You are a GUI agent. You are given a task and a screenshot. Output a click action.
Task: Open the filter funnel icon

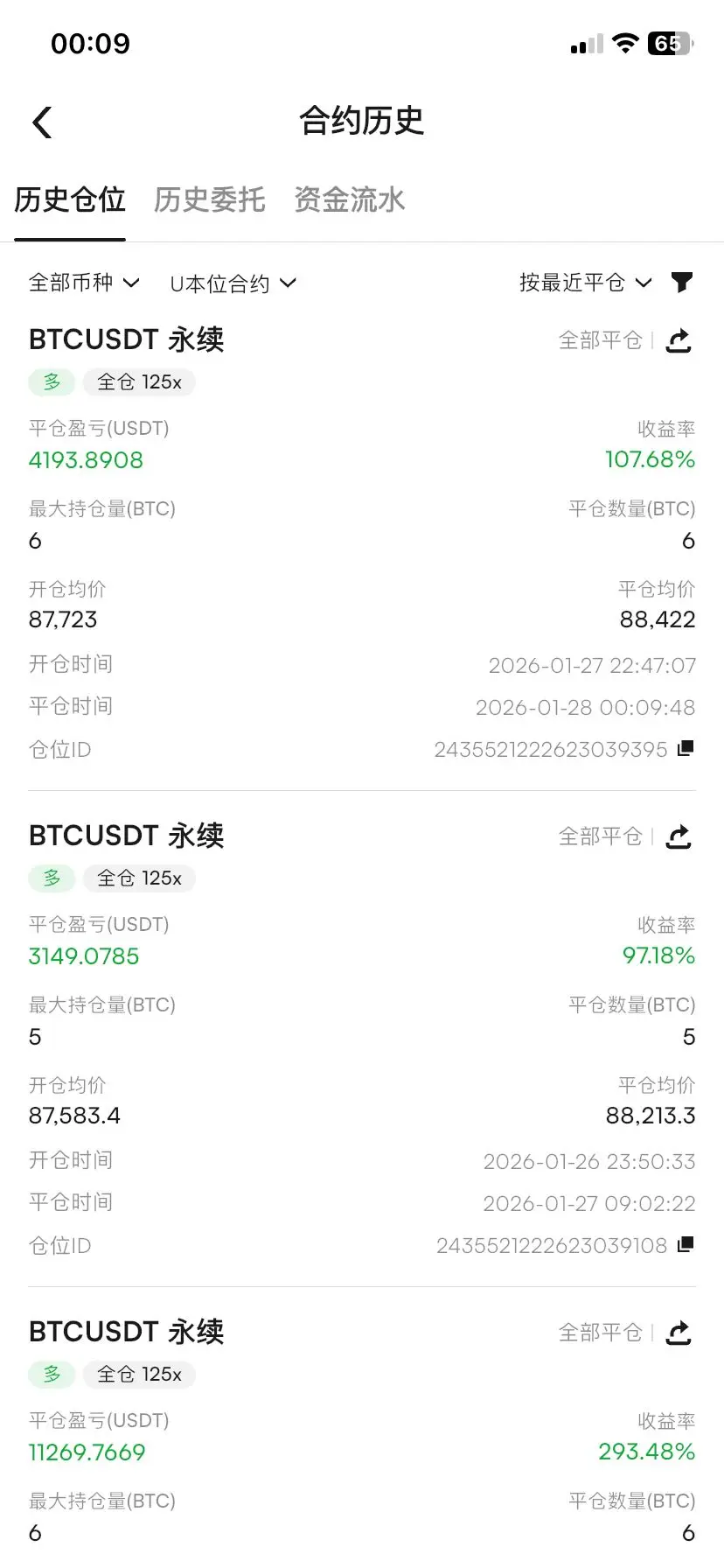[x=681, y=282]
